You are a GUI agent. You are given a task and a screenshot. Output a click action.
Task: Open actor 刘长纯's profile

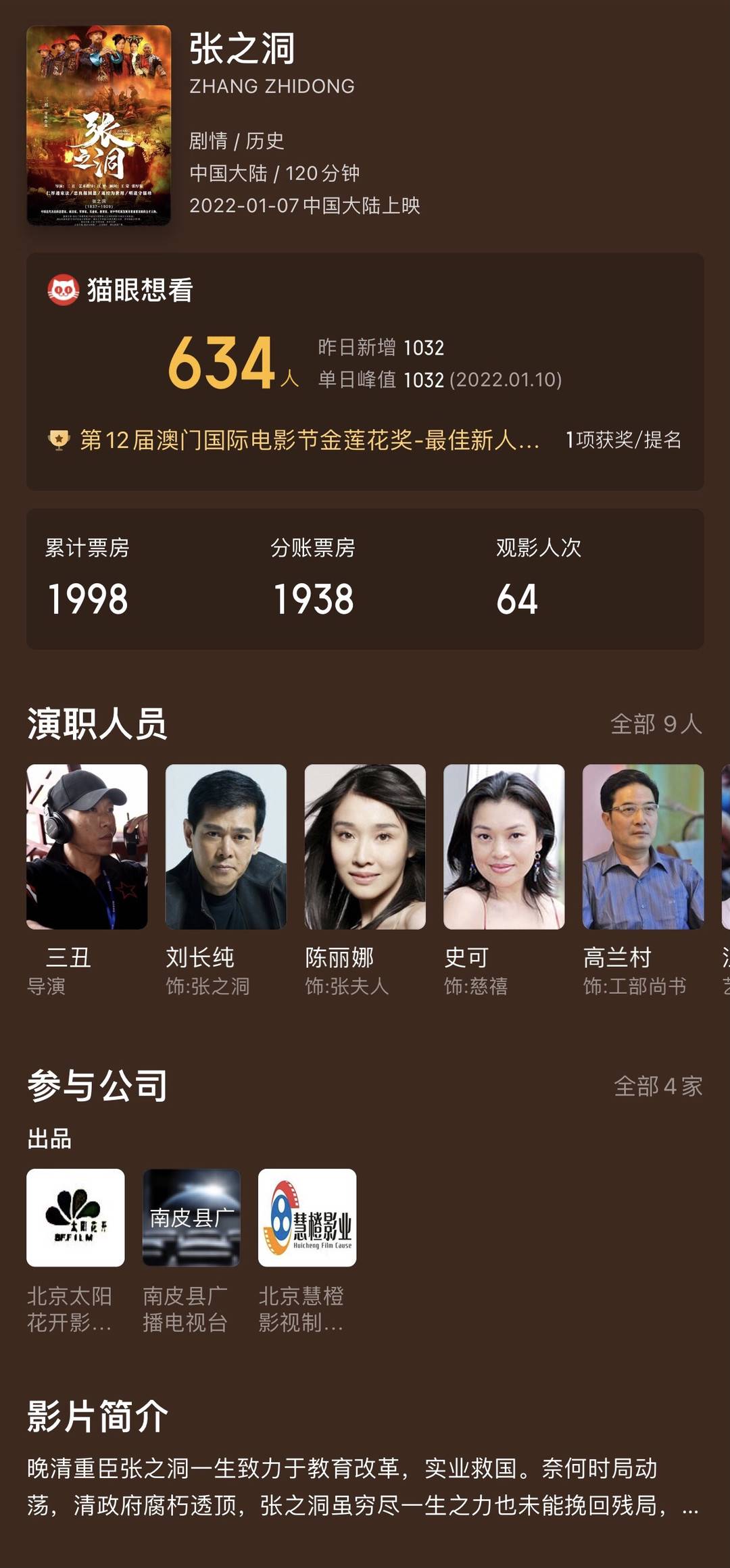[226, 846]
